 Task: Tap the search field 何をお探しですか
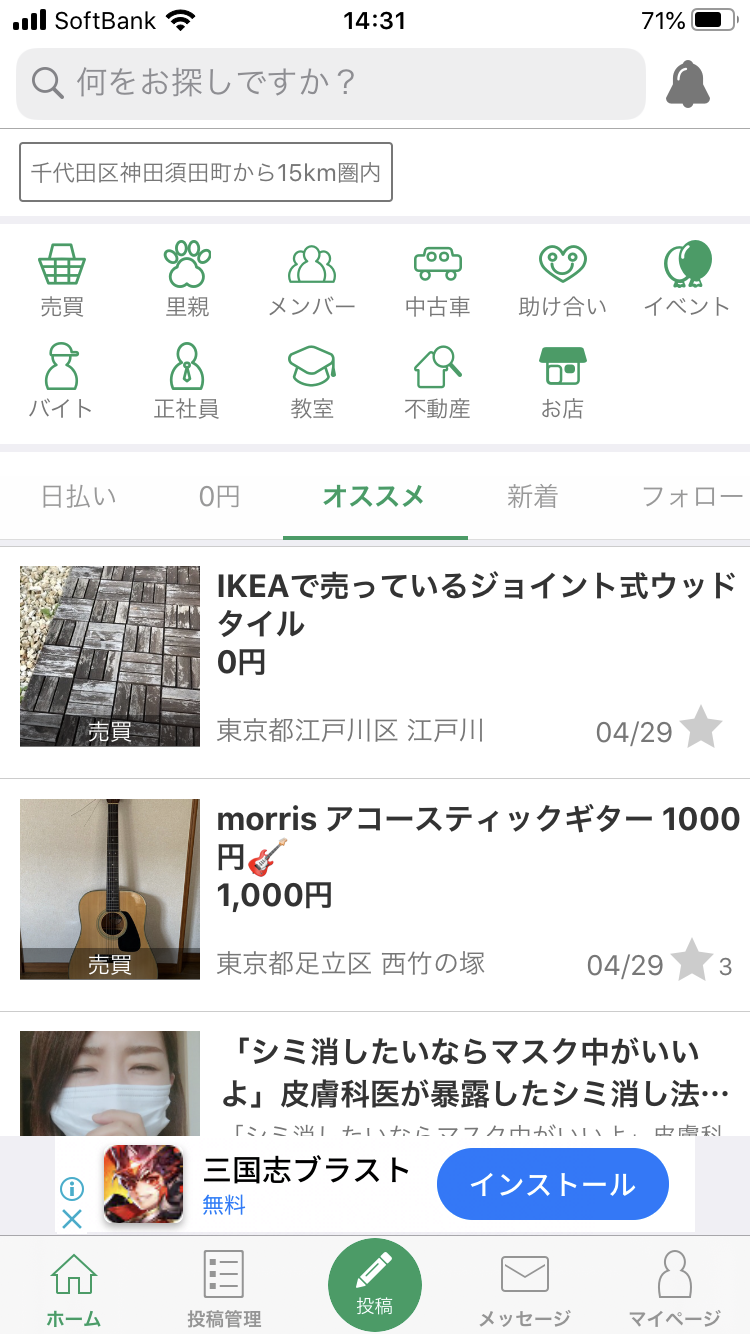click(x=330, y=83)
